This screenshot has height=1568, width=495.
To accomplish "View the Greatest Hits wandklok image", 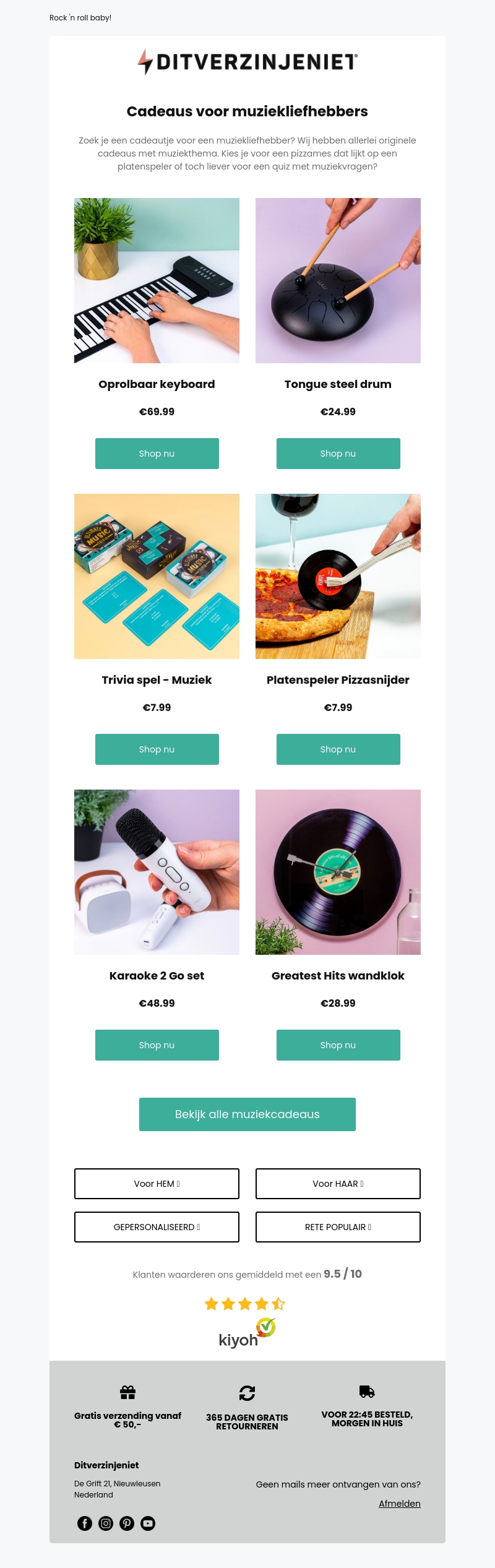I will pyautogui.click(x=338, y=872).
